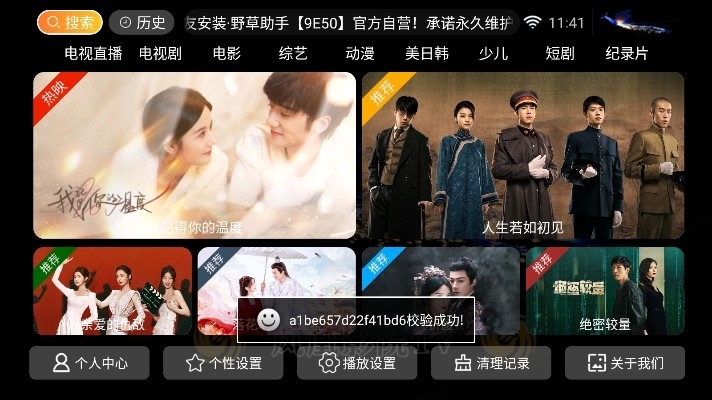Viewport: 712px width, 400px height.
Task: Tap 清理记录 to clear records
Action: click(491, 363)
